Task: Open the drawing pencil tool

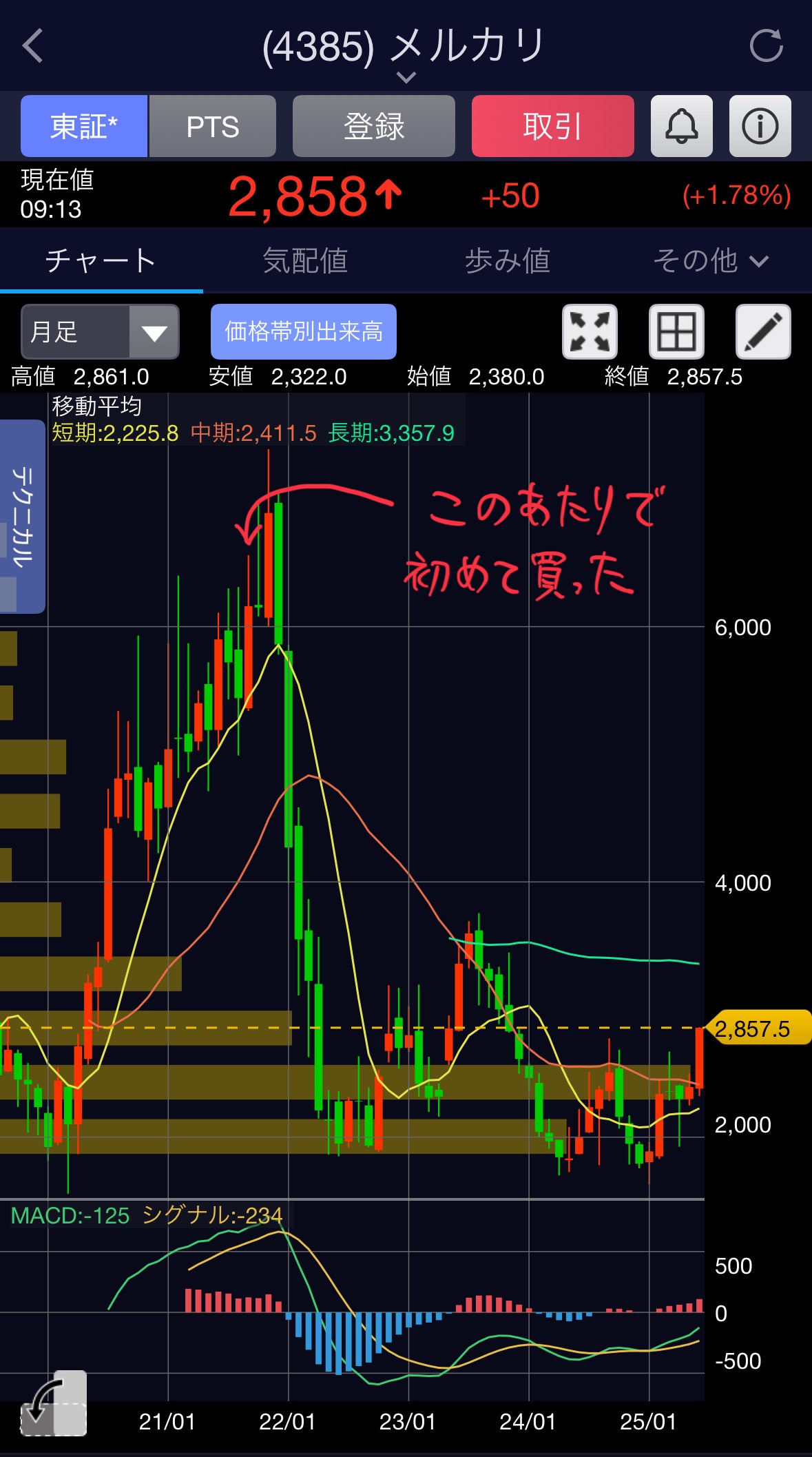Action: pyautogui.click(x=764, y=332)
